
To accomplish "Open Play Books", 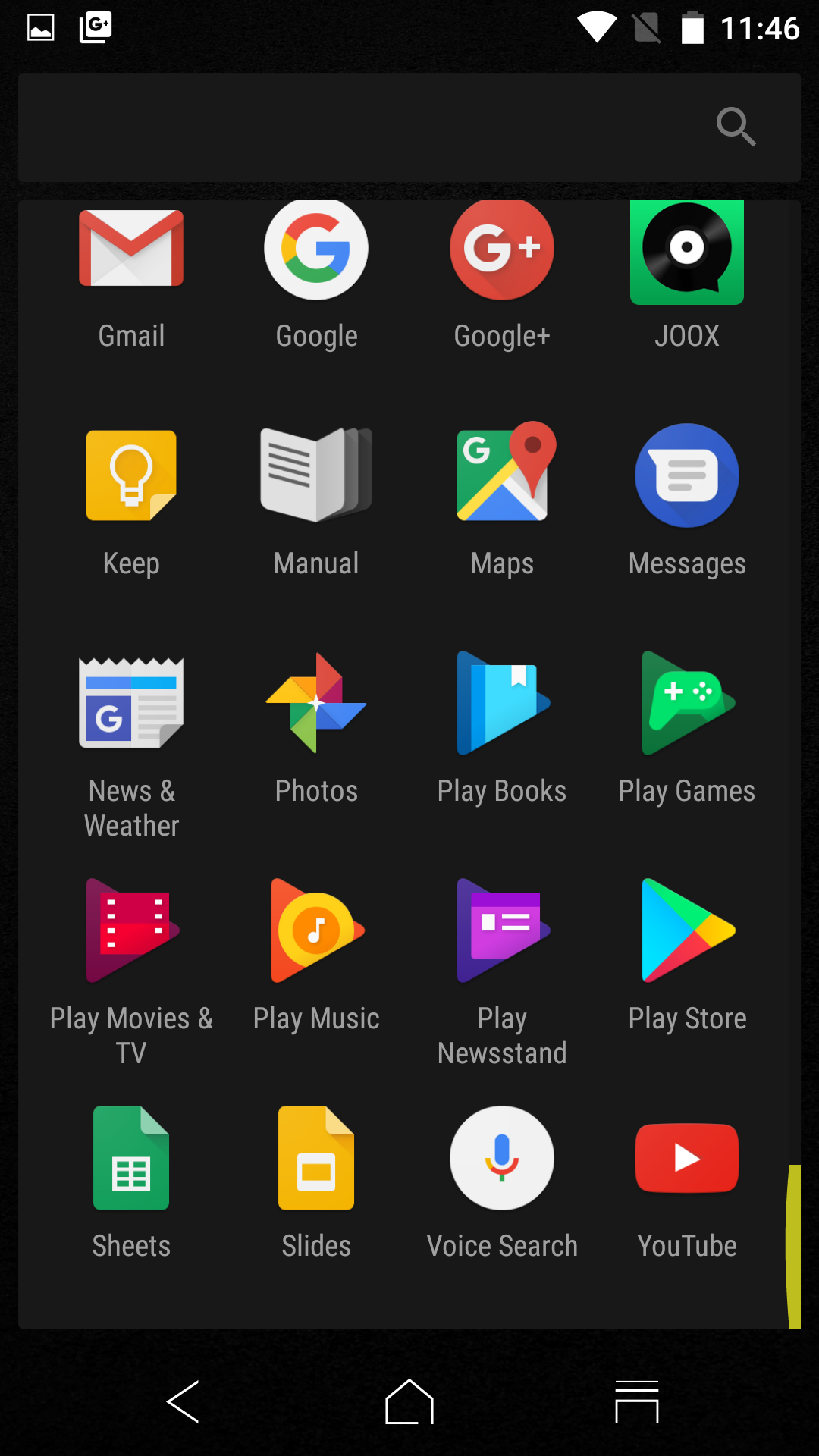I will 502,703.
